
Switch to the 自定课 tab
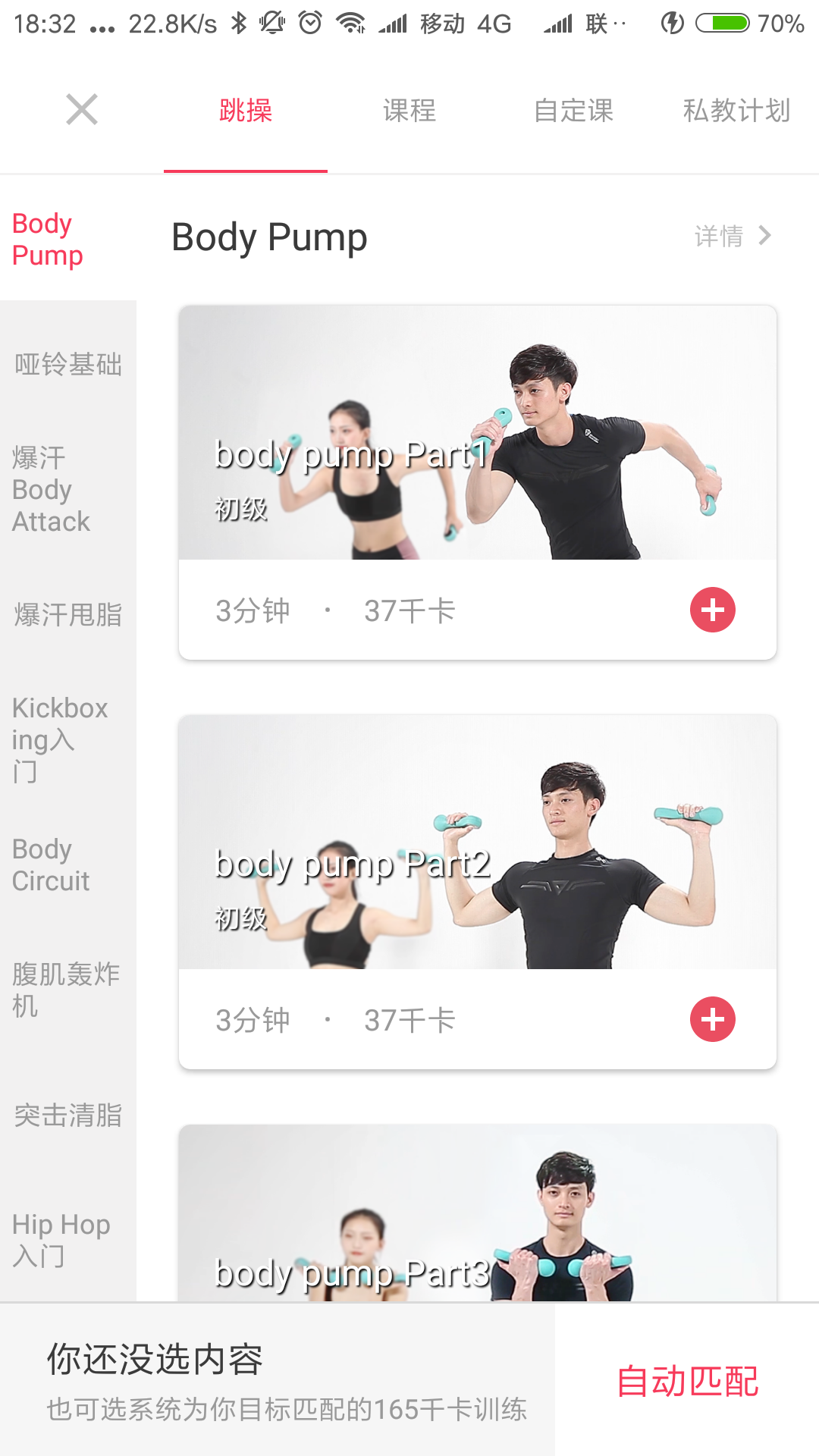coord(573,111)
